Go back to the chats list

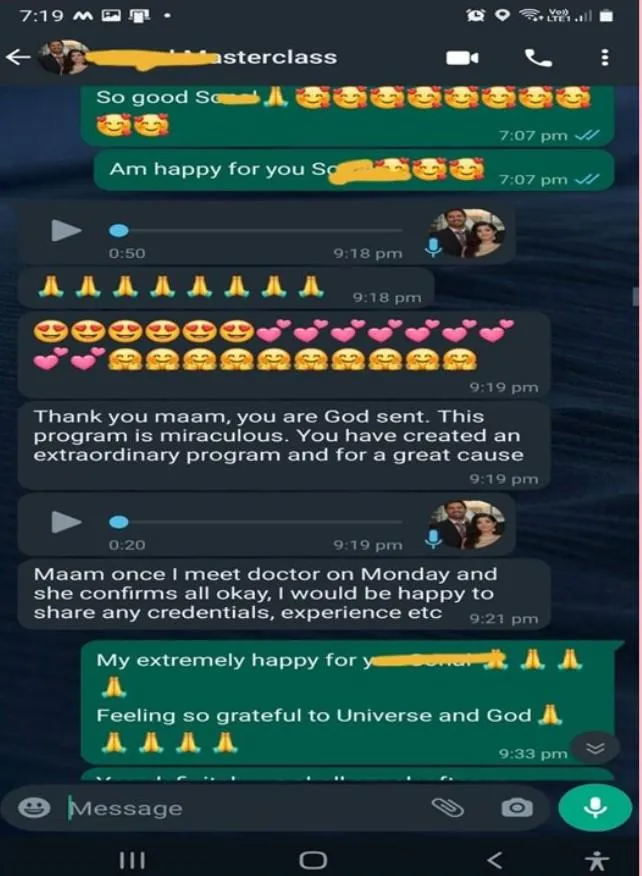coord(18,57)
